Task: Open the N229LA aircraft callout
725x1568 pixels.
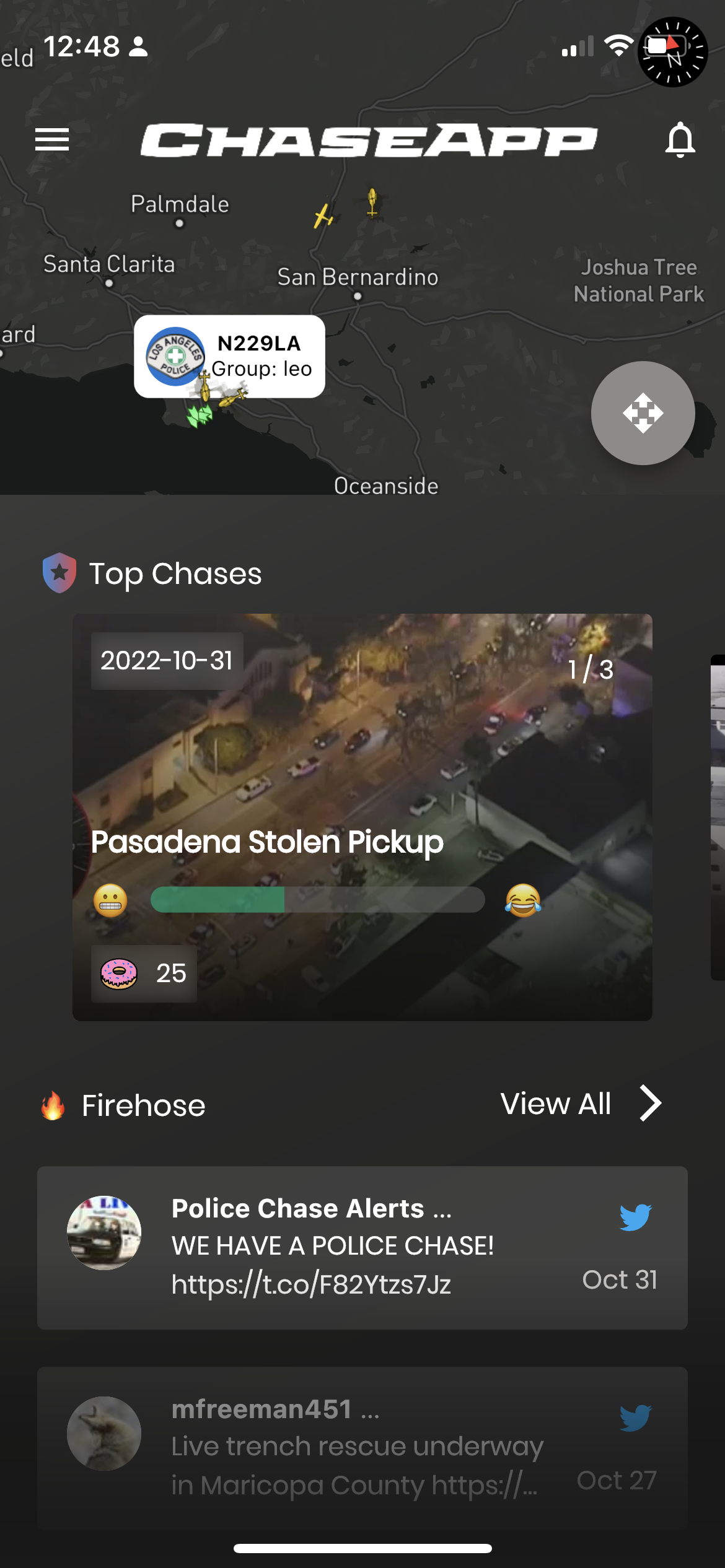Action: tap(229, 356)
